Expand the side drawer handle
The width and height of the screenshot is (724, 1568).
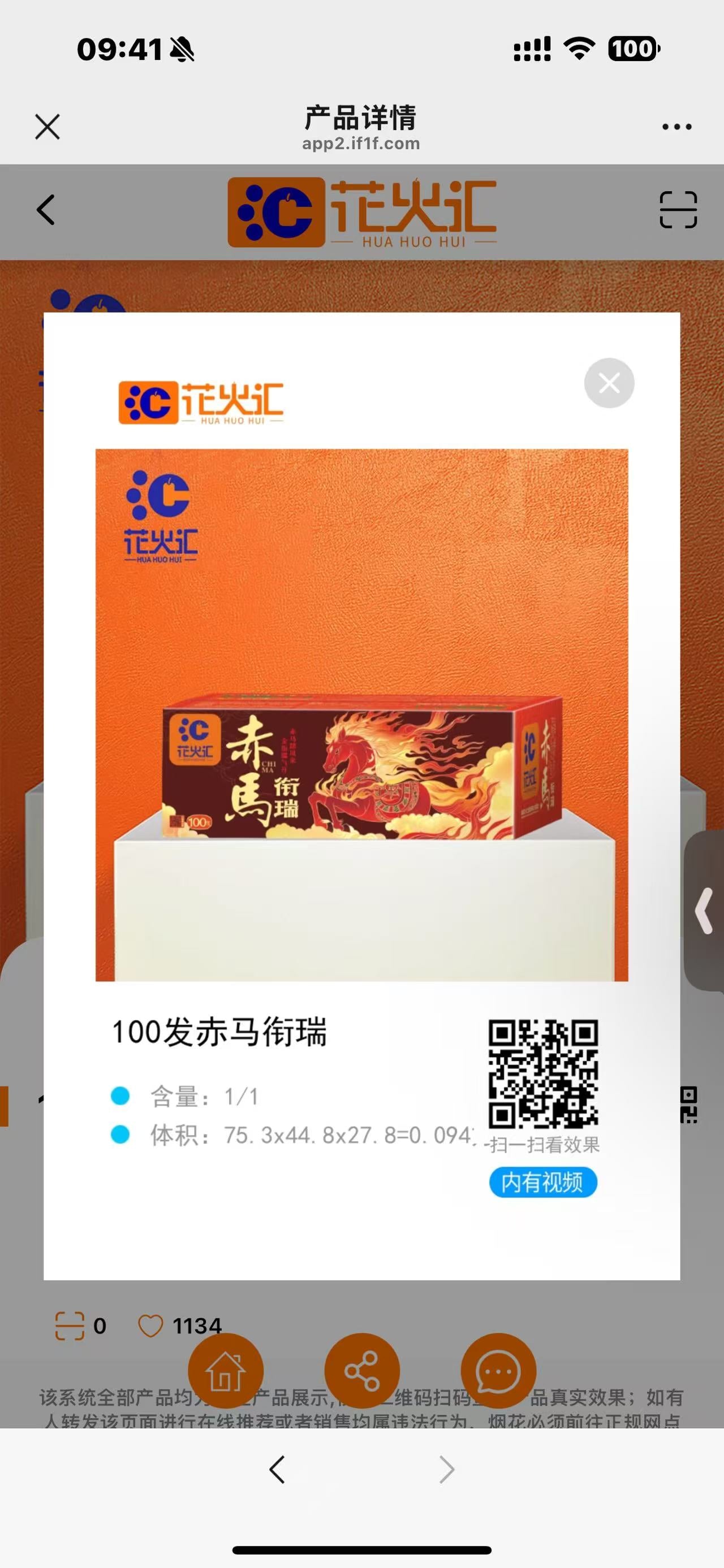[x=705, y=911]
